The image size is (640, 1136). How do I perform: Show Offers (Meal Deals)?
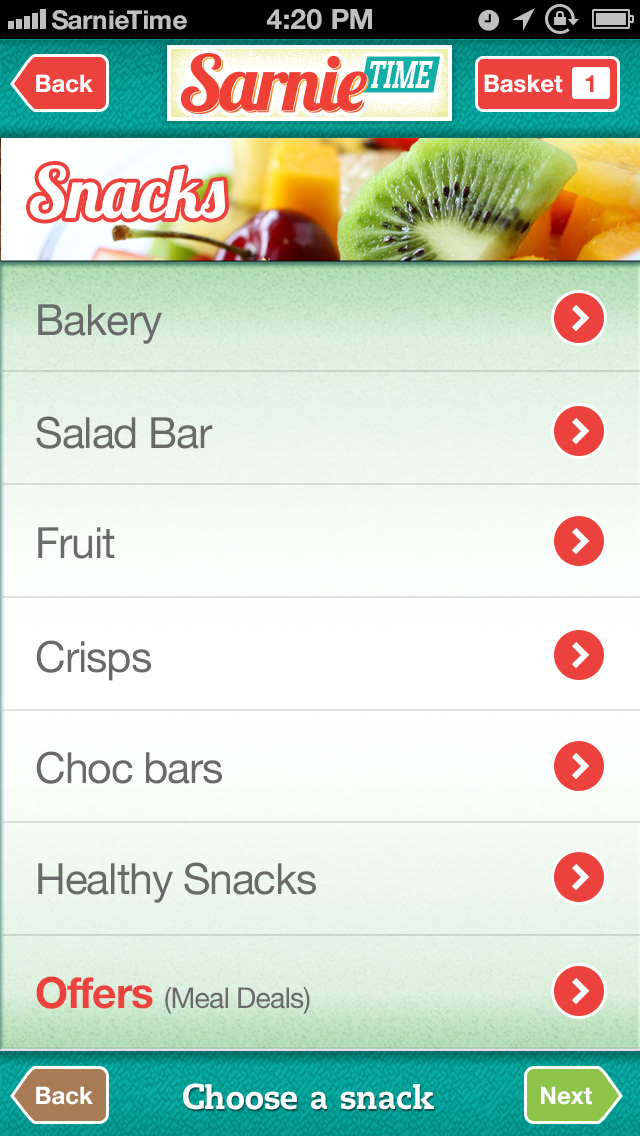pyautogui.click(x=320, y=993)
